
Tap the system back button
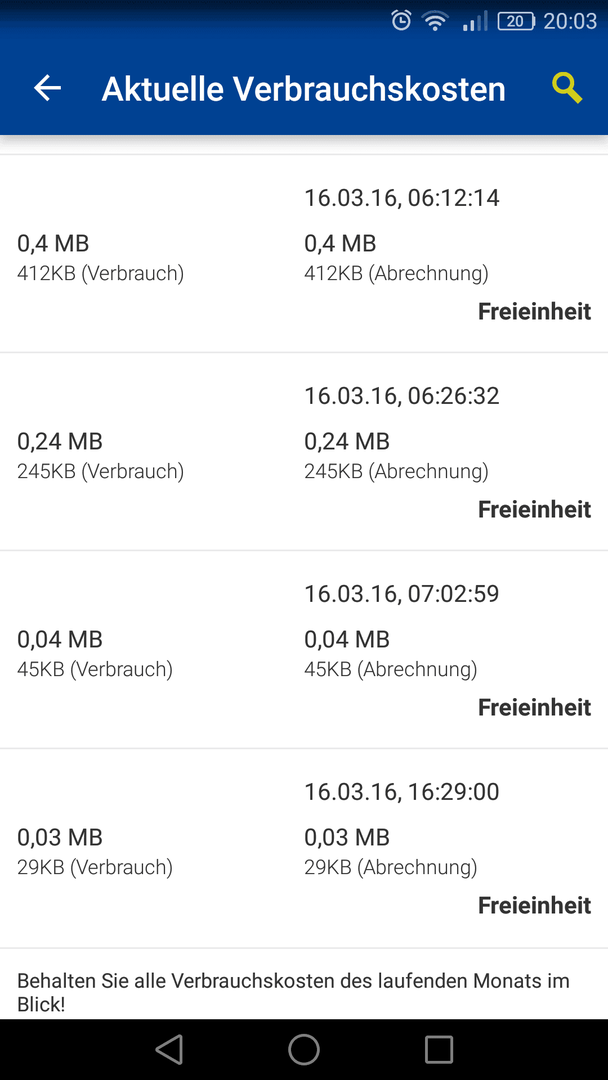tap(169, 1050)
